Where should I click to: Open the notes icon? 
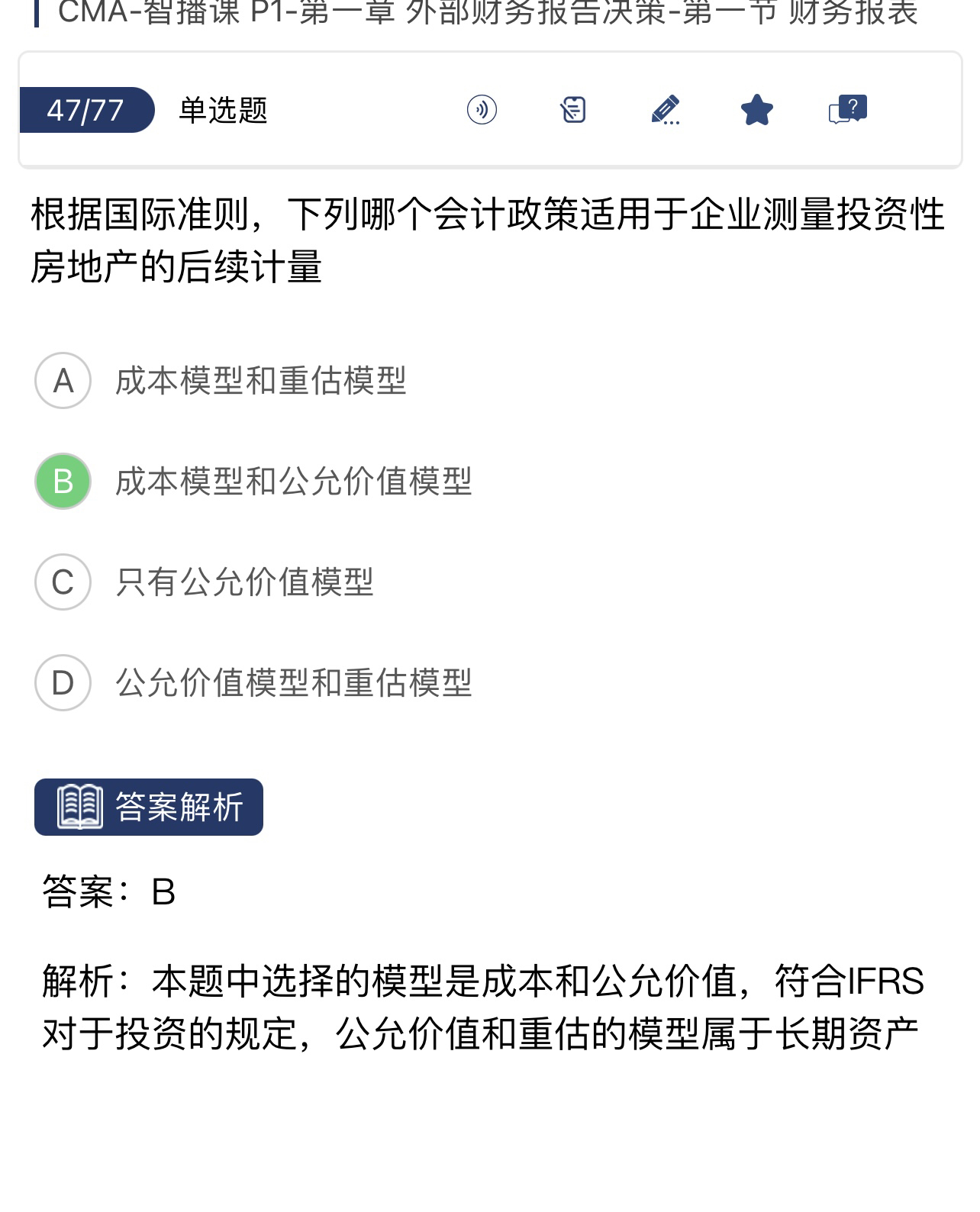573,110
